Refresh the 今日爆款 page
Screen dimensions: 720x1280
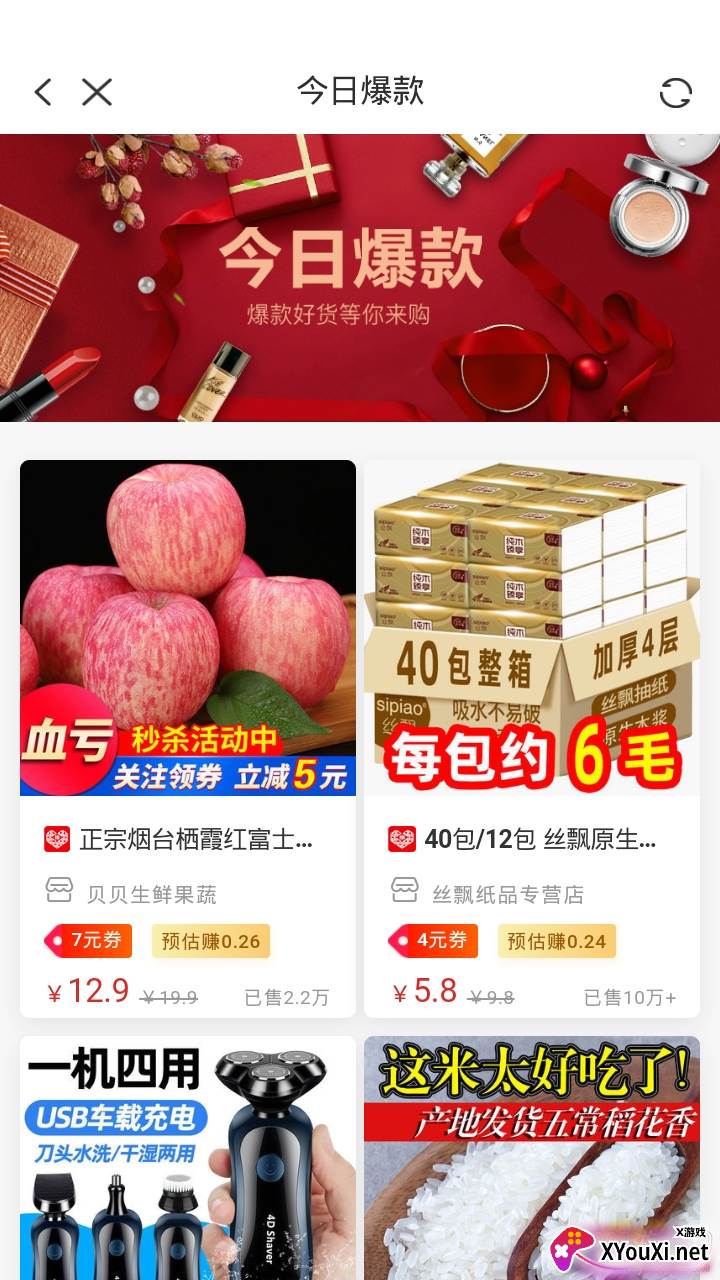[x=675, y=93]
